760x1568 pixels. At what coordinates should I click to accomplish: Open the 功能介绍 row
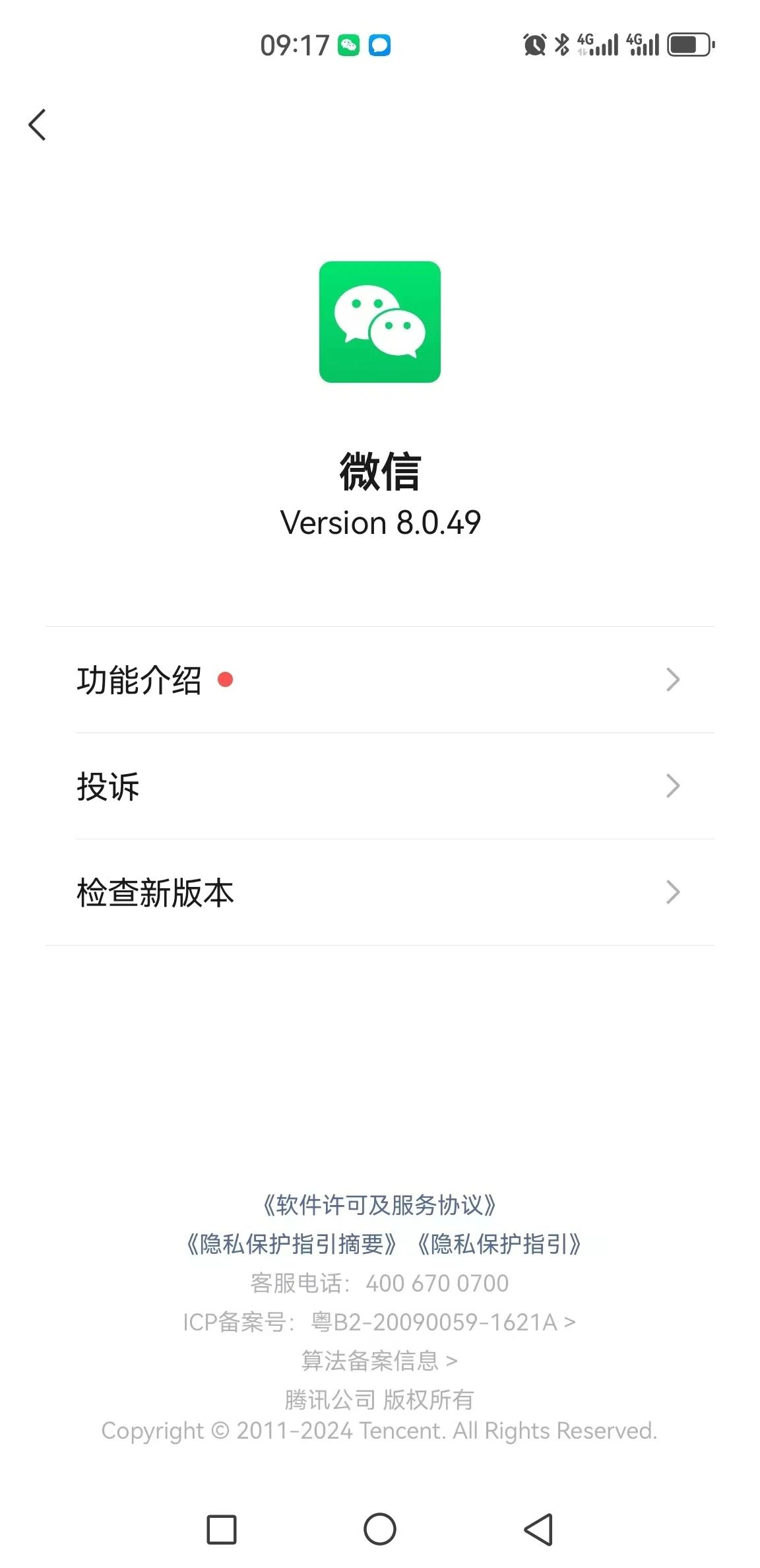[380, 680]
